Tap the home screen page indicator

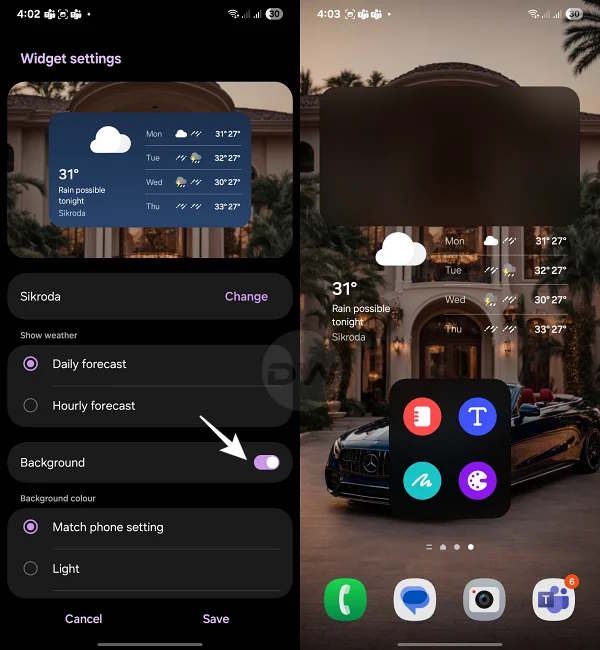(450, 547)
